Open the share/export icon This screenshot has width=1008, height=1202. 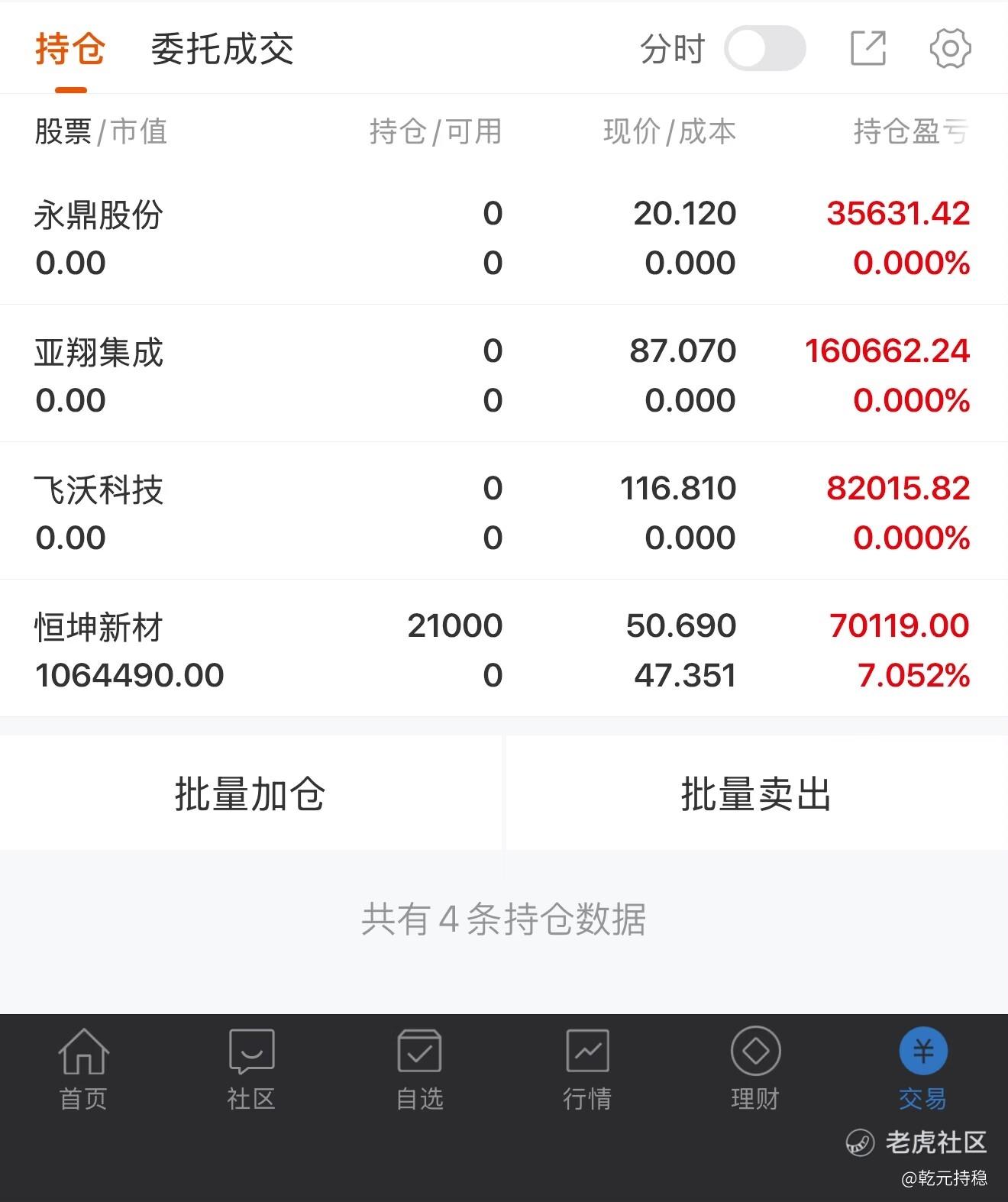[868, 49]
